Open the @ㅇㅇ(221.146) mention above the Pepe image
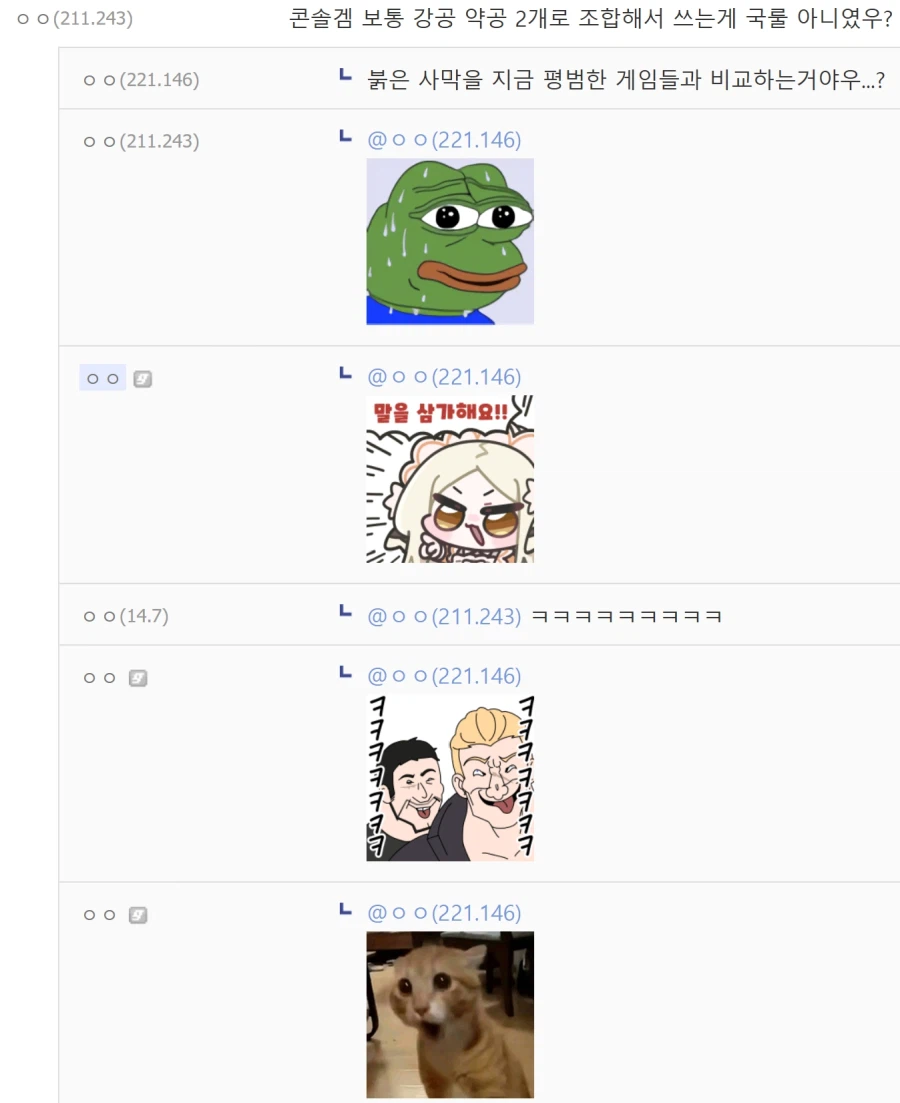The image size is (900, 1103). (444, 140)
